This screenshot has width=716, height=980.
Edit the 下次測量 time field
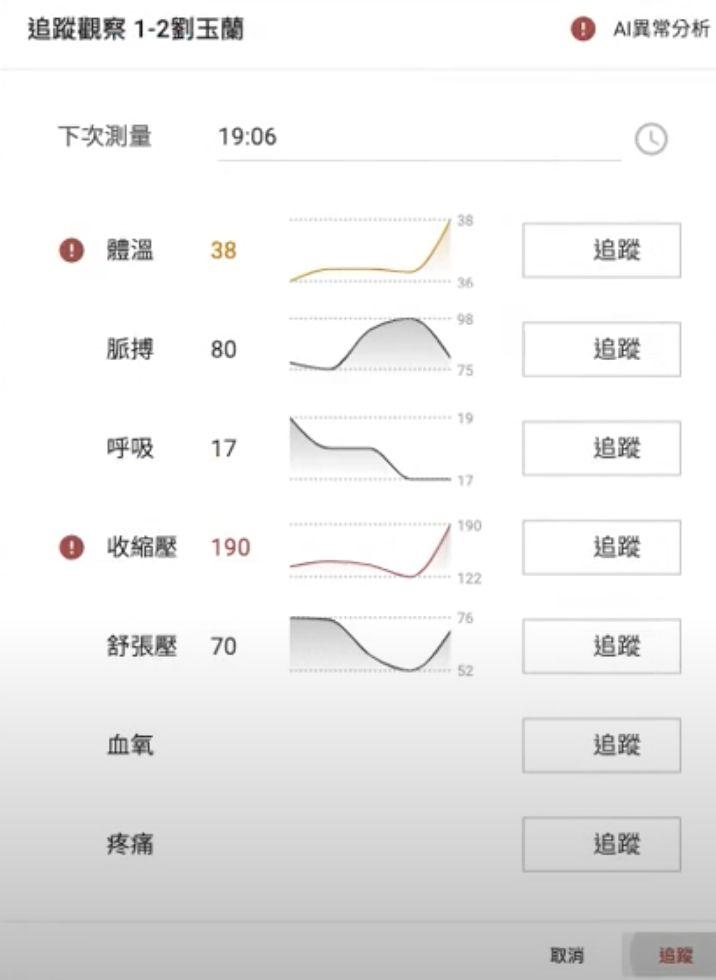click(418, 137)
